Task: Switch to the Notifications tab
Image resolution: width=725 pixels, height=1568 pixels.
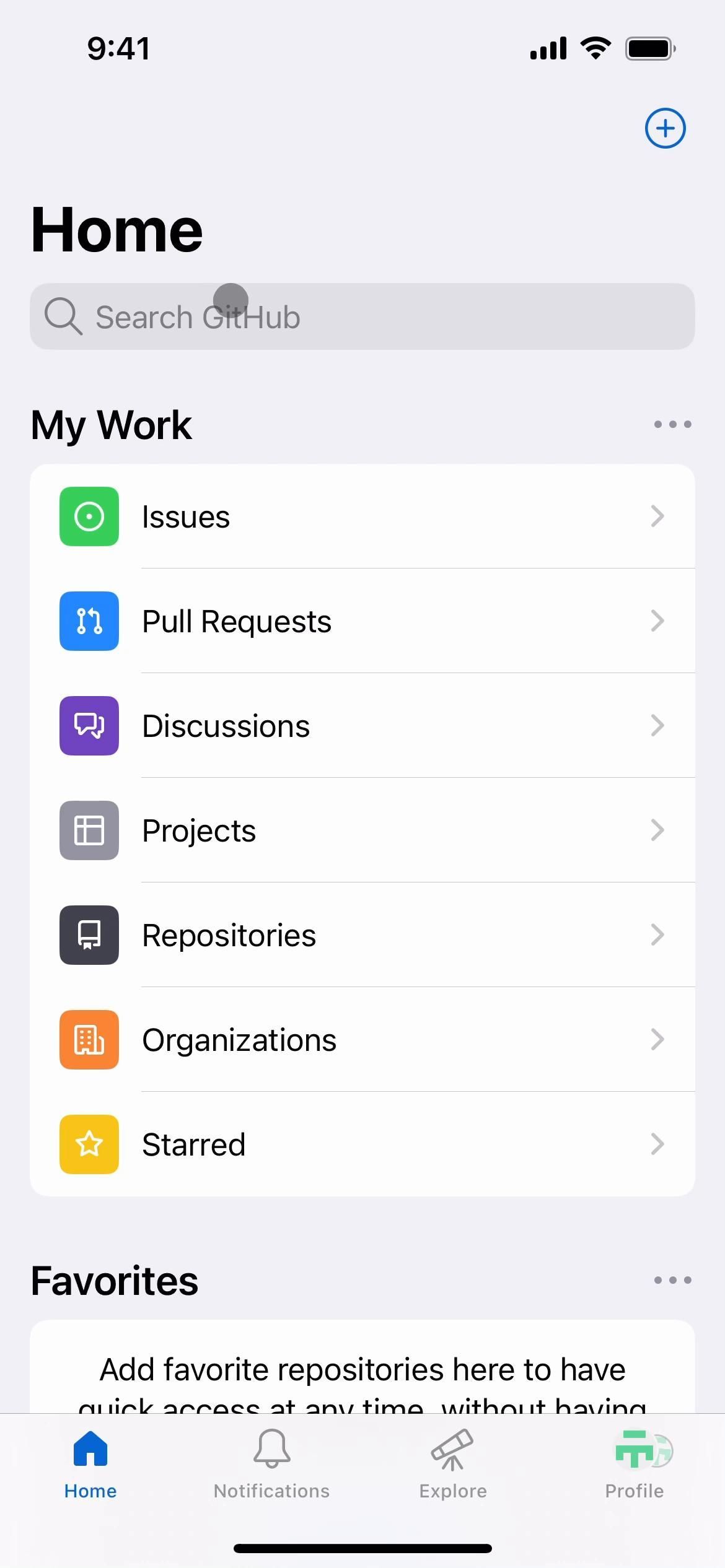Action: pyautogui.click(x=271, y=1464)
